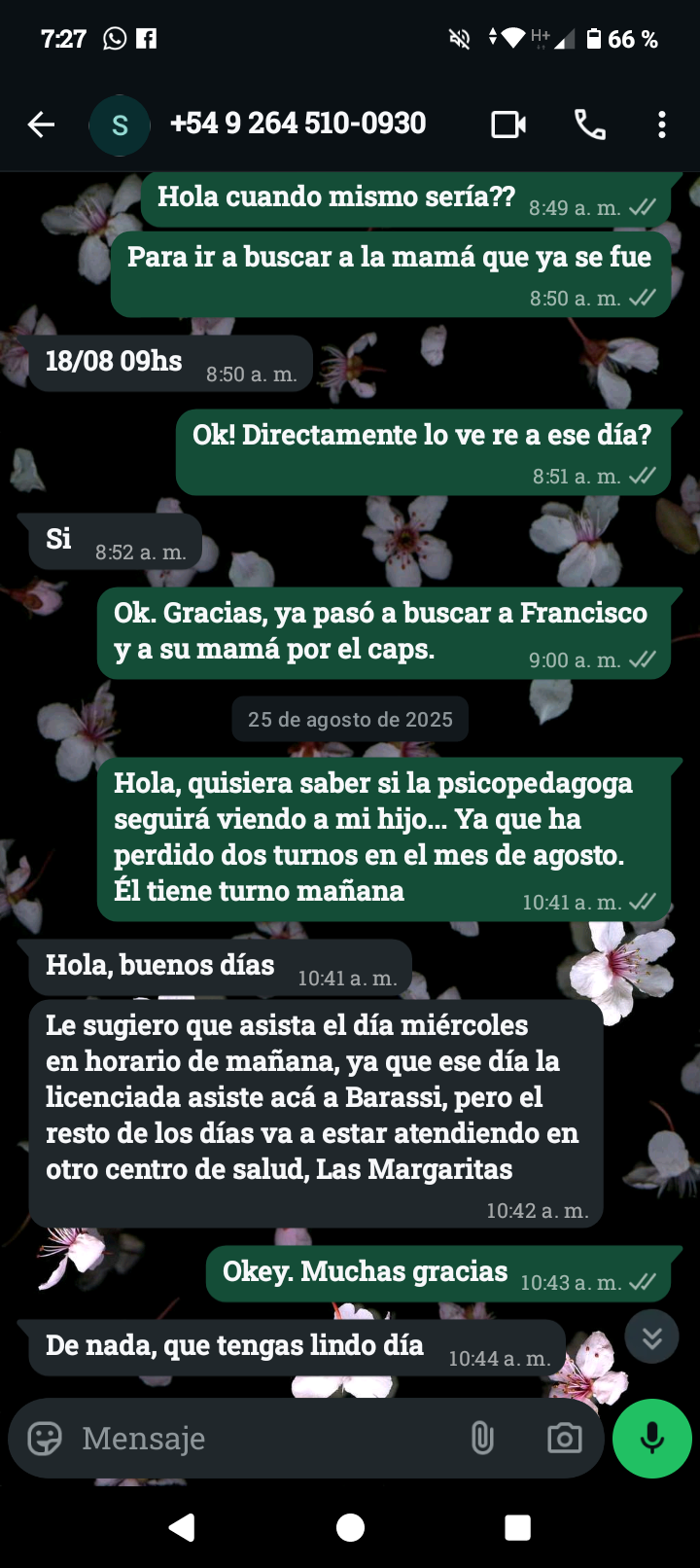
Task: View the contact's profile picture
Action: coord(120,125)
